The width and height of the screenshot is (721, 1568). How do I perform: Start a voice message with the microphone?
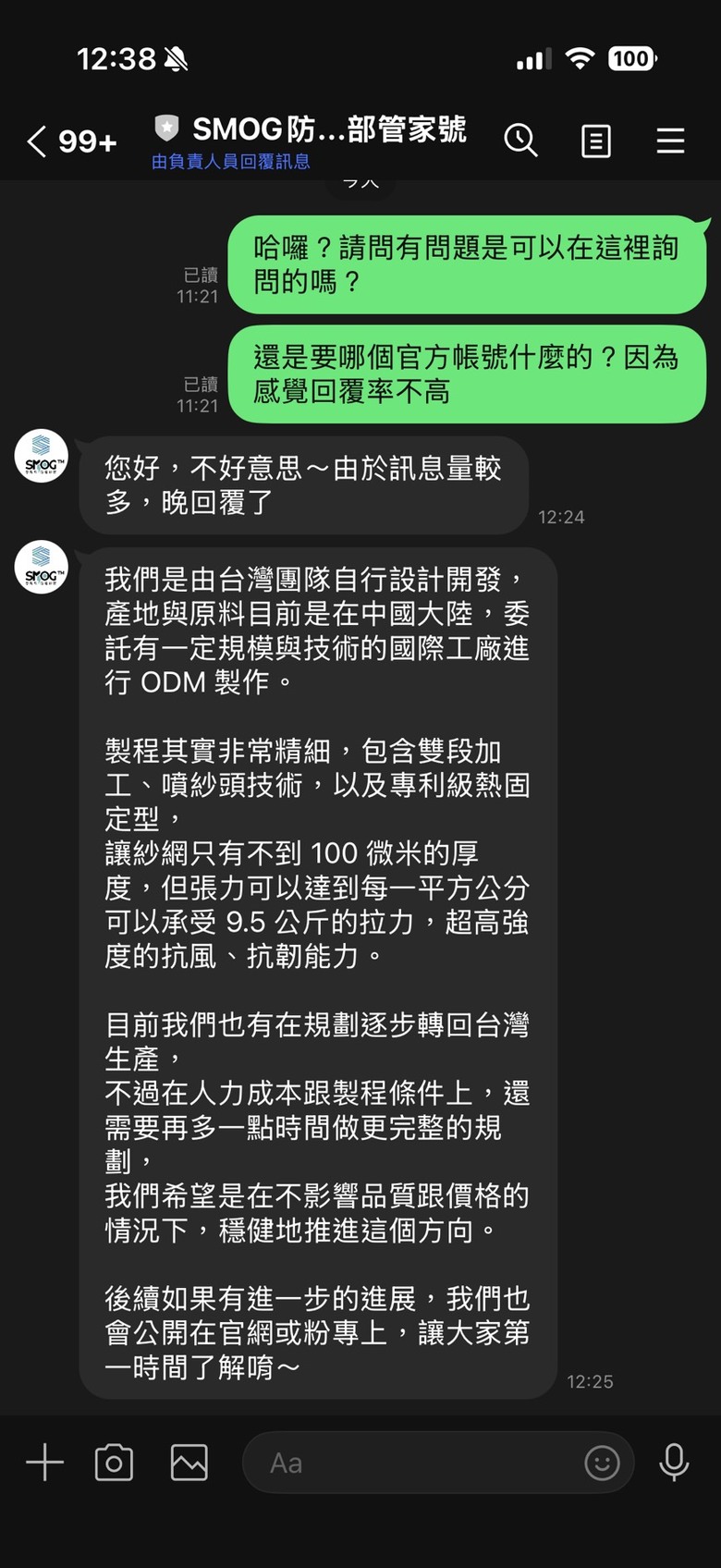[673, 1462]
